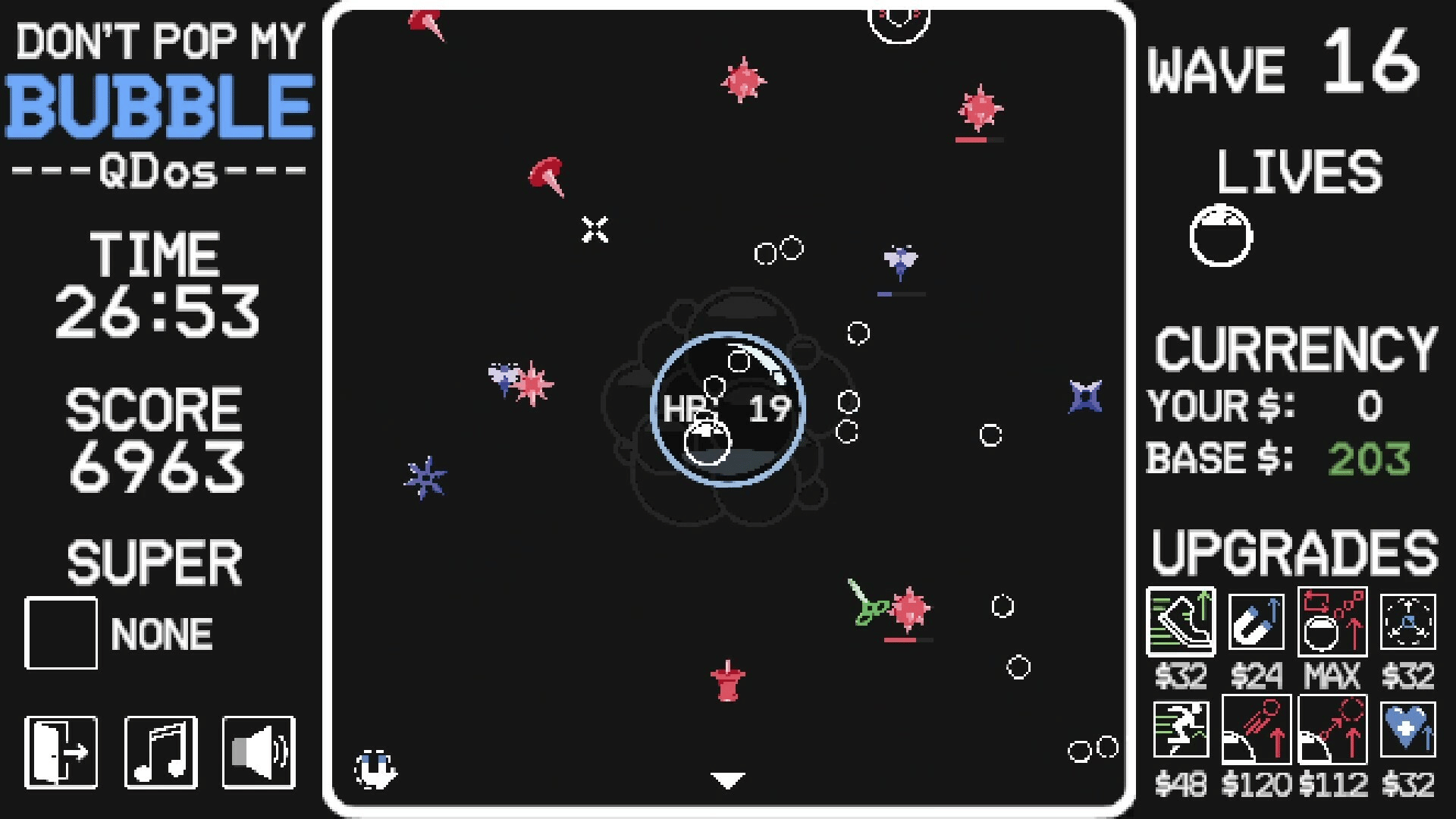
Task: Toggle the music note button
Action: click(161, 752)
